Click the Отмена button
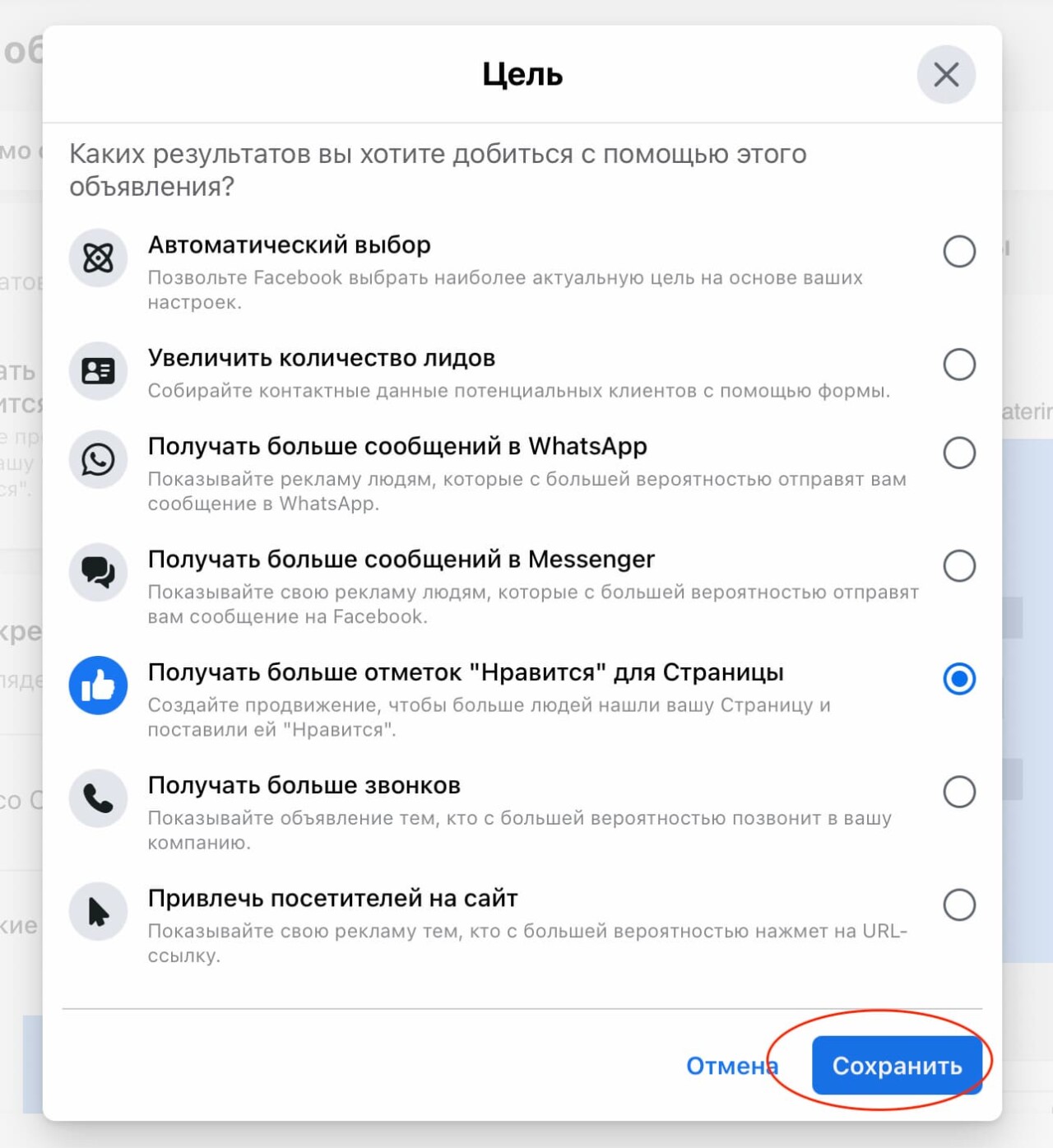The height and width of the screenshot is (1148, 1053). [731, 1065]
